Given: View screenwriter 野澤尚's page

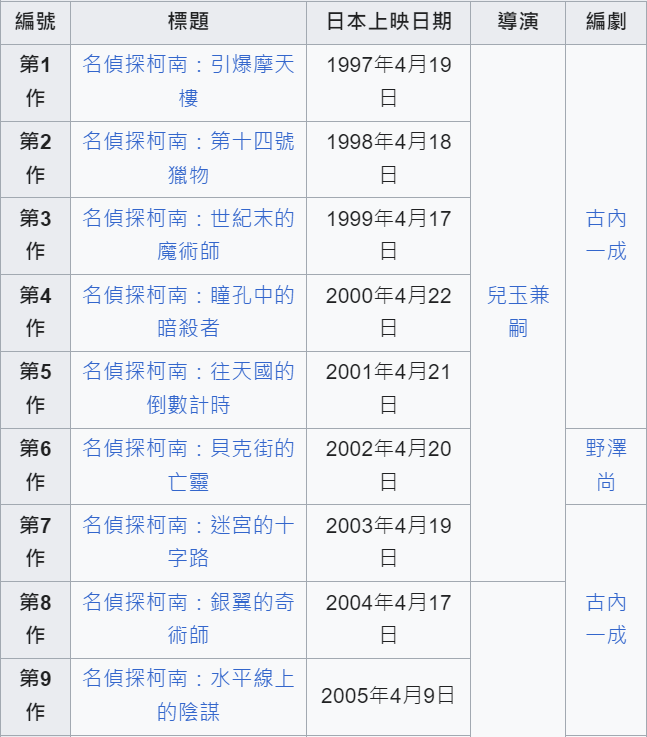Looking at the screenshot, I should (x=606, y=450).
